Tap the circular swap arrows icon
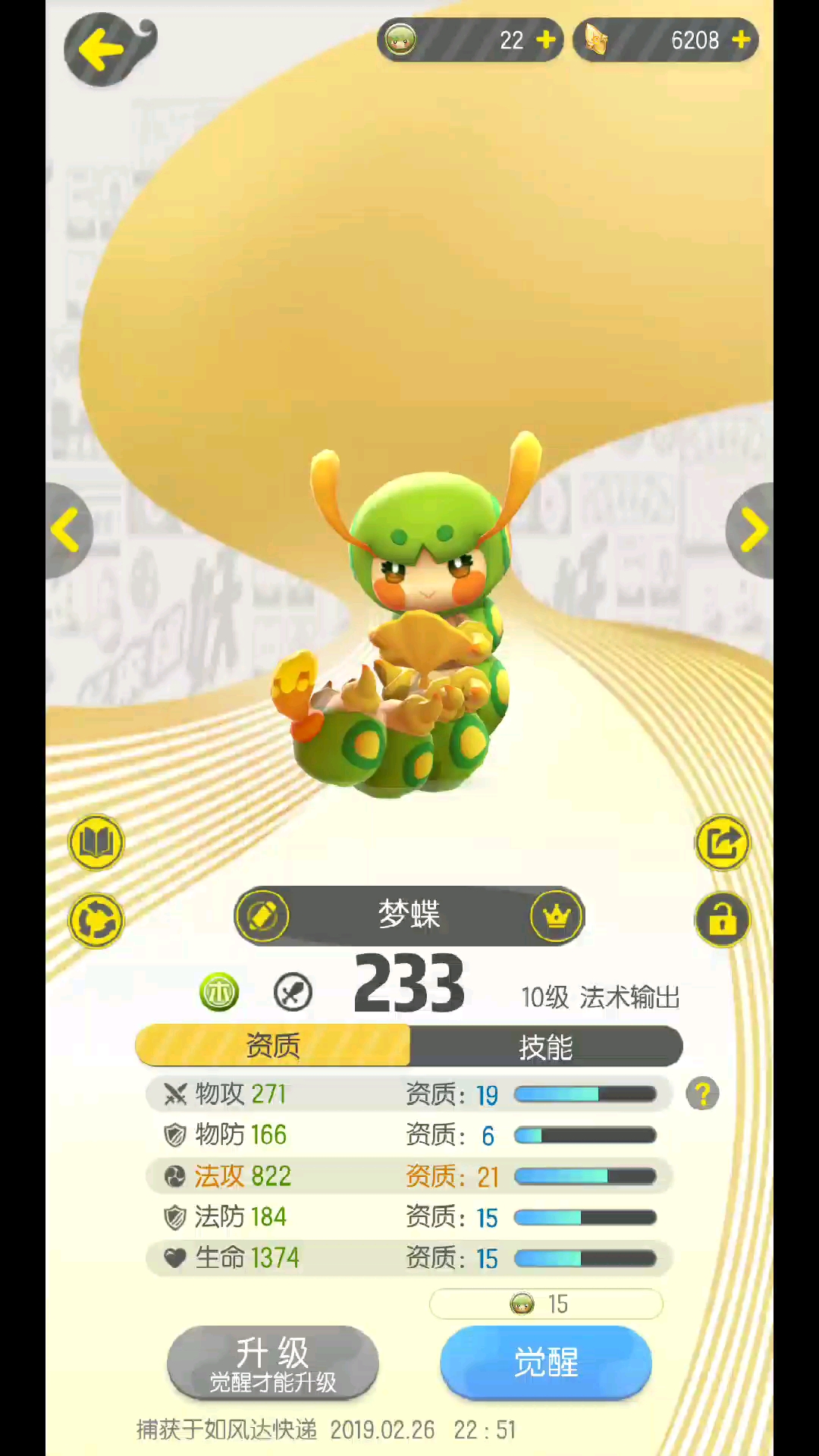Screen dimensions: 819x1456 (96, 921)
